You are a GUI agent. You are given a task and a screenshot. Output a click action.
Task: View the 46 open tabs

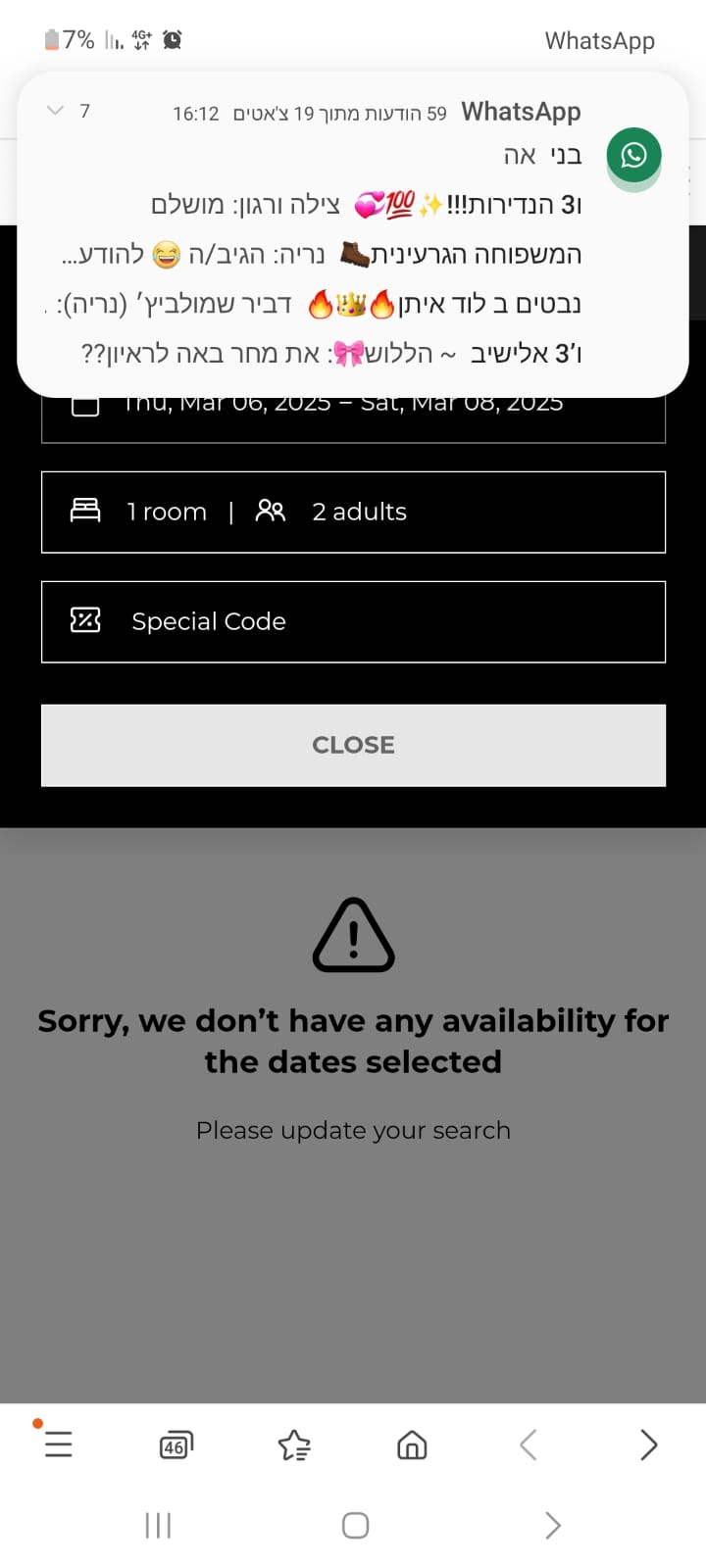click(176, 1445)
